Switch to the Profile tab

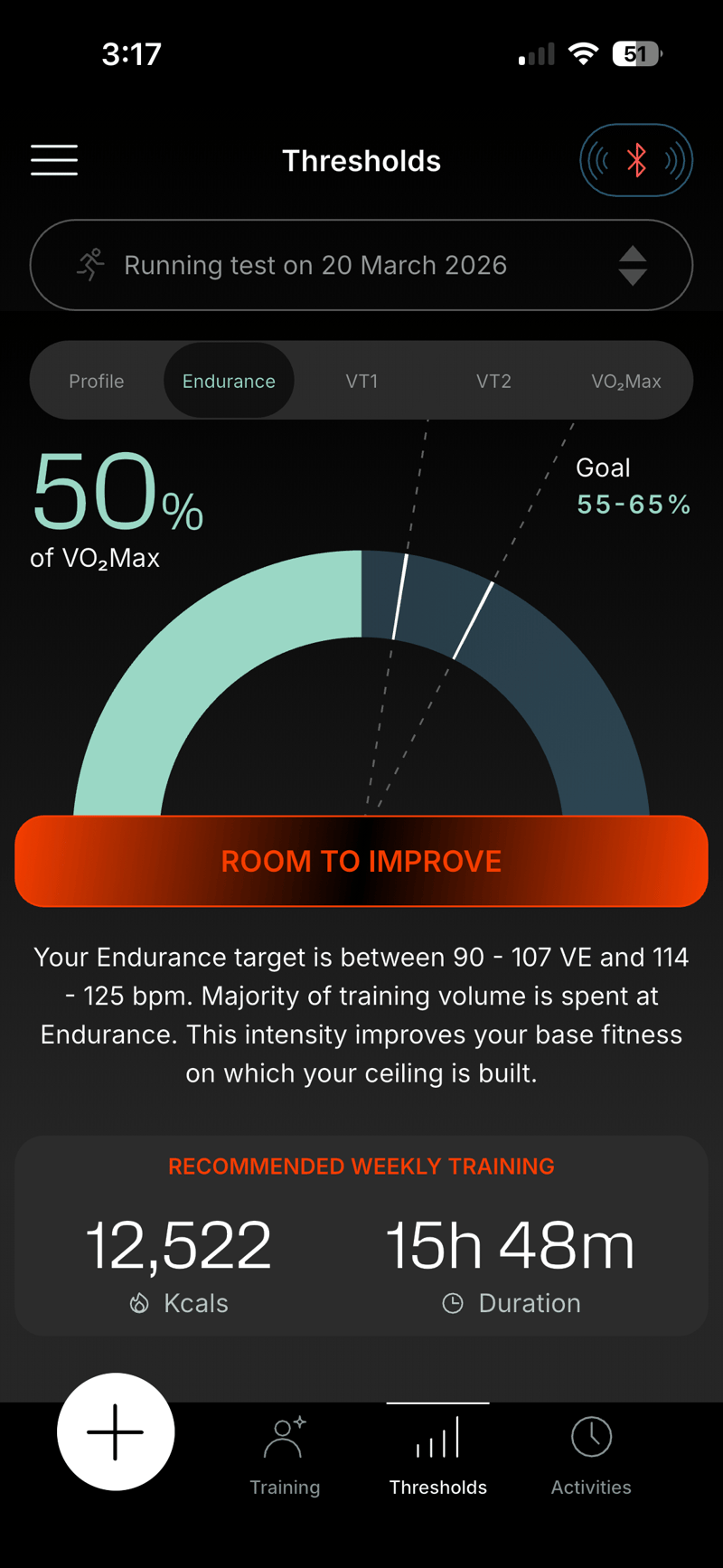pyautogui.click(x=97, y=381)
